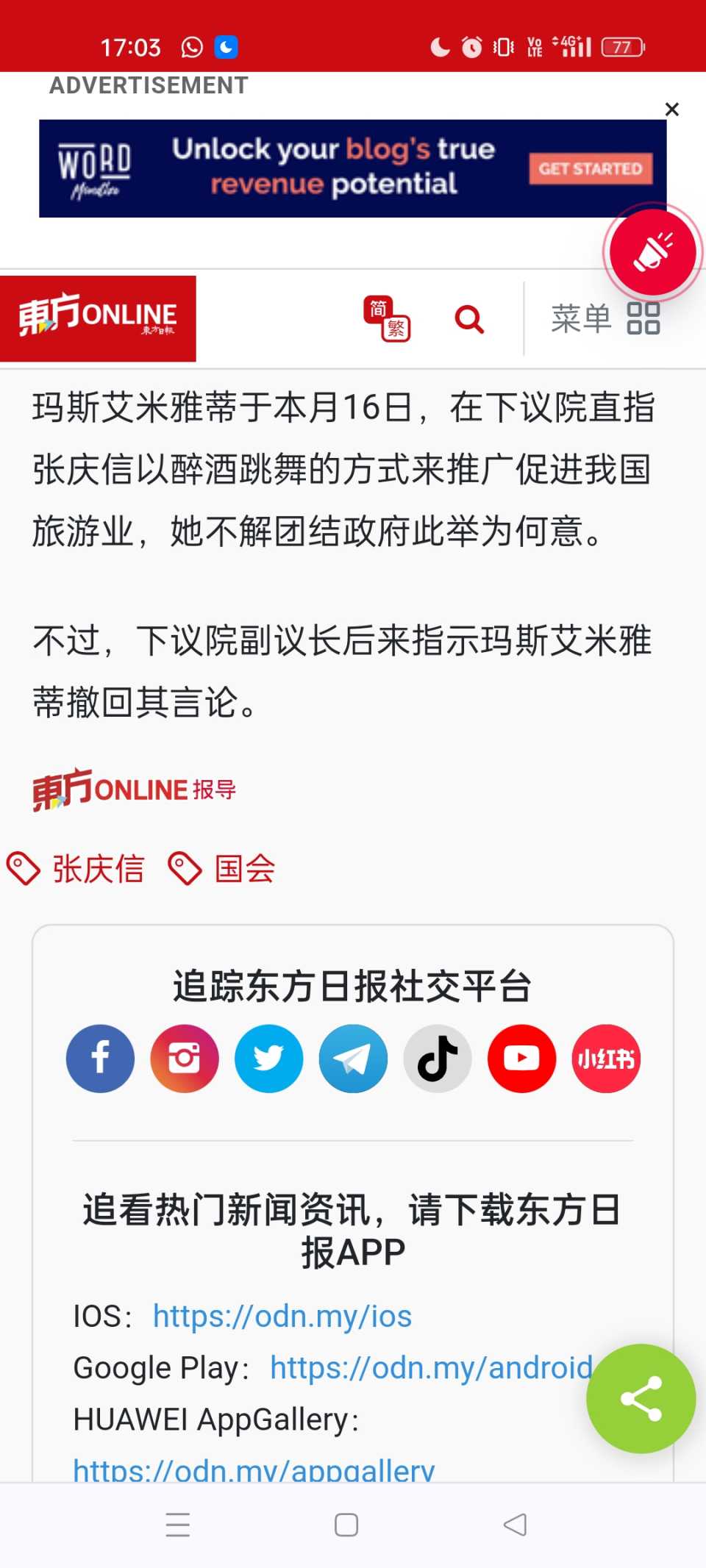Screen dimensions: 706x1568
Task: Switch between Simplified and Traditional Chinese
Action: pos(387,318)
